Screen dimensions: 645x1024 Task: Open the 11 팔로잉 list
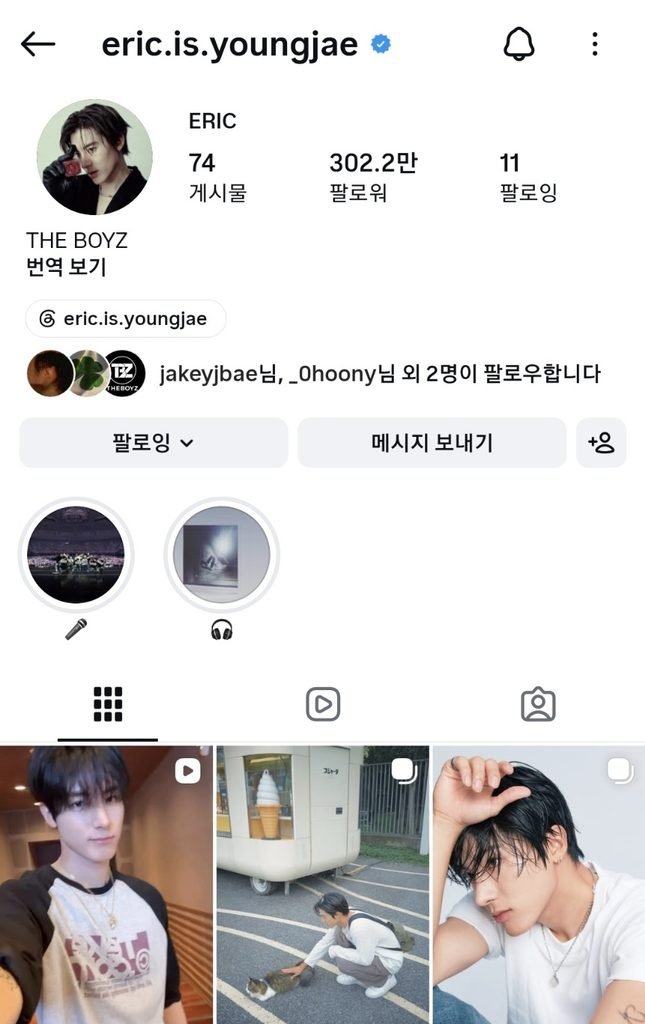527,176
